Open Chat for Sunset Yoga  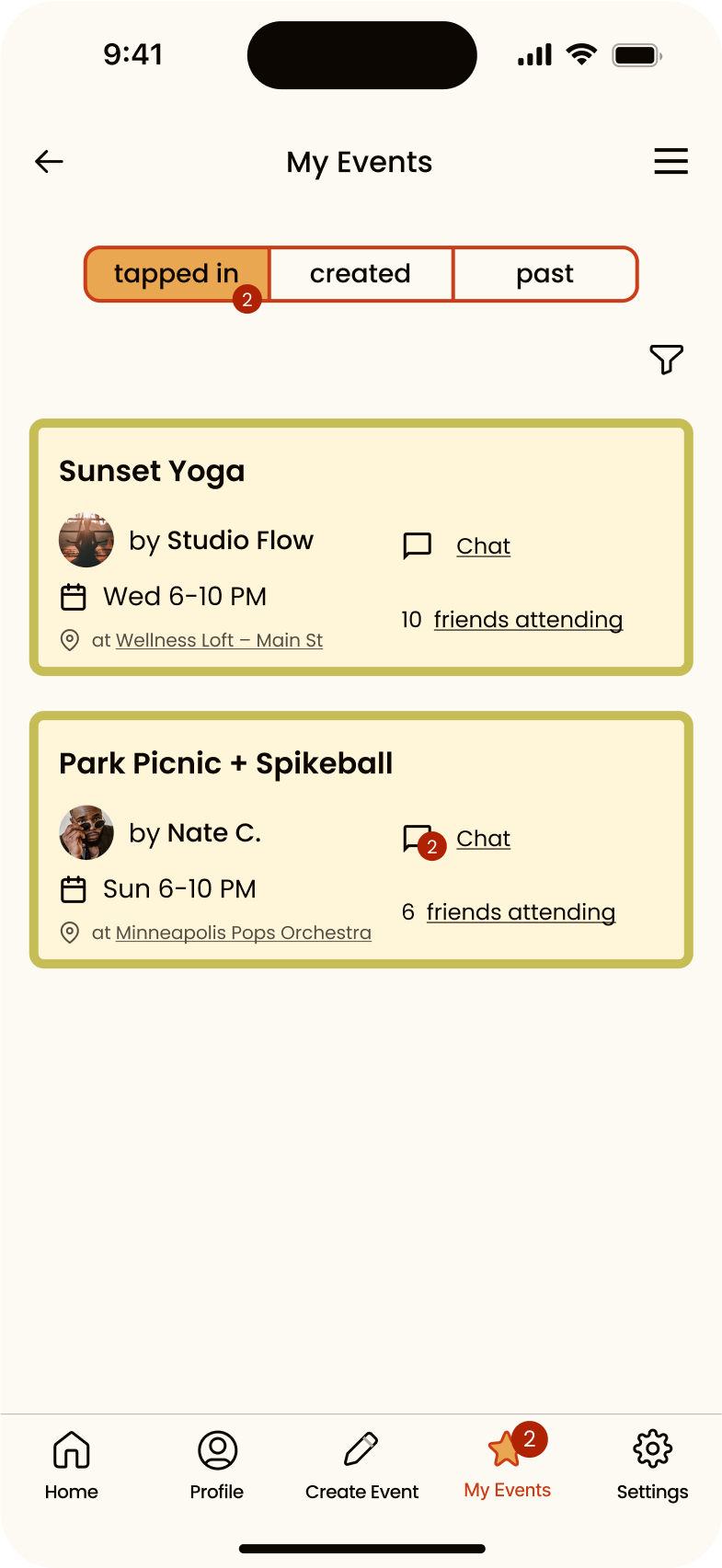point(483,546)
